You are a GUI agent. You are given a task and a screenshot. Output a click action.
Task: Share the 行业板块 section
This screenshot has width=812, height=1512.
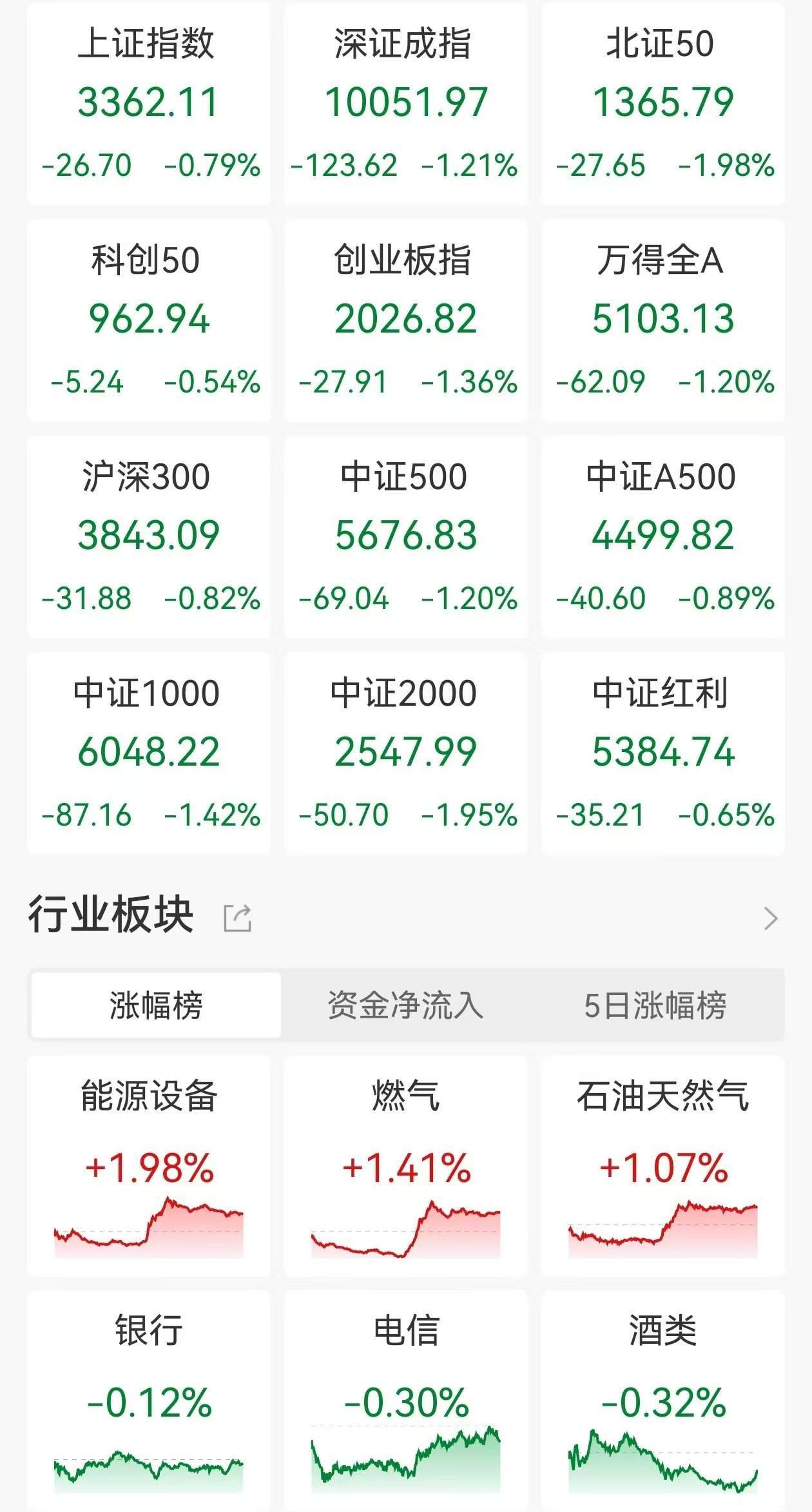(x=237, y=918)
